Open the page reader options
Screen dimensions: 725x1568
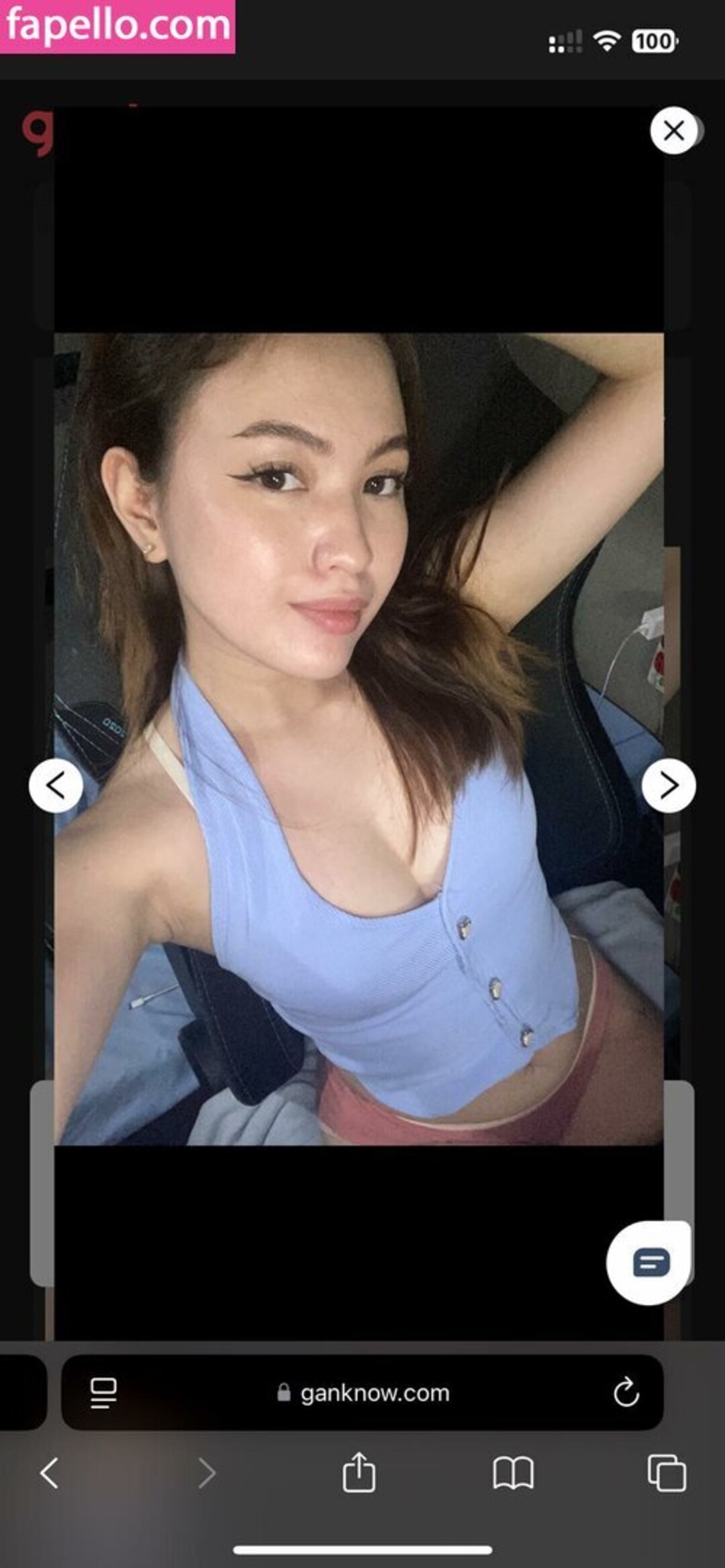[103, 1393]
